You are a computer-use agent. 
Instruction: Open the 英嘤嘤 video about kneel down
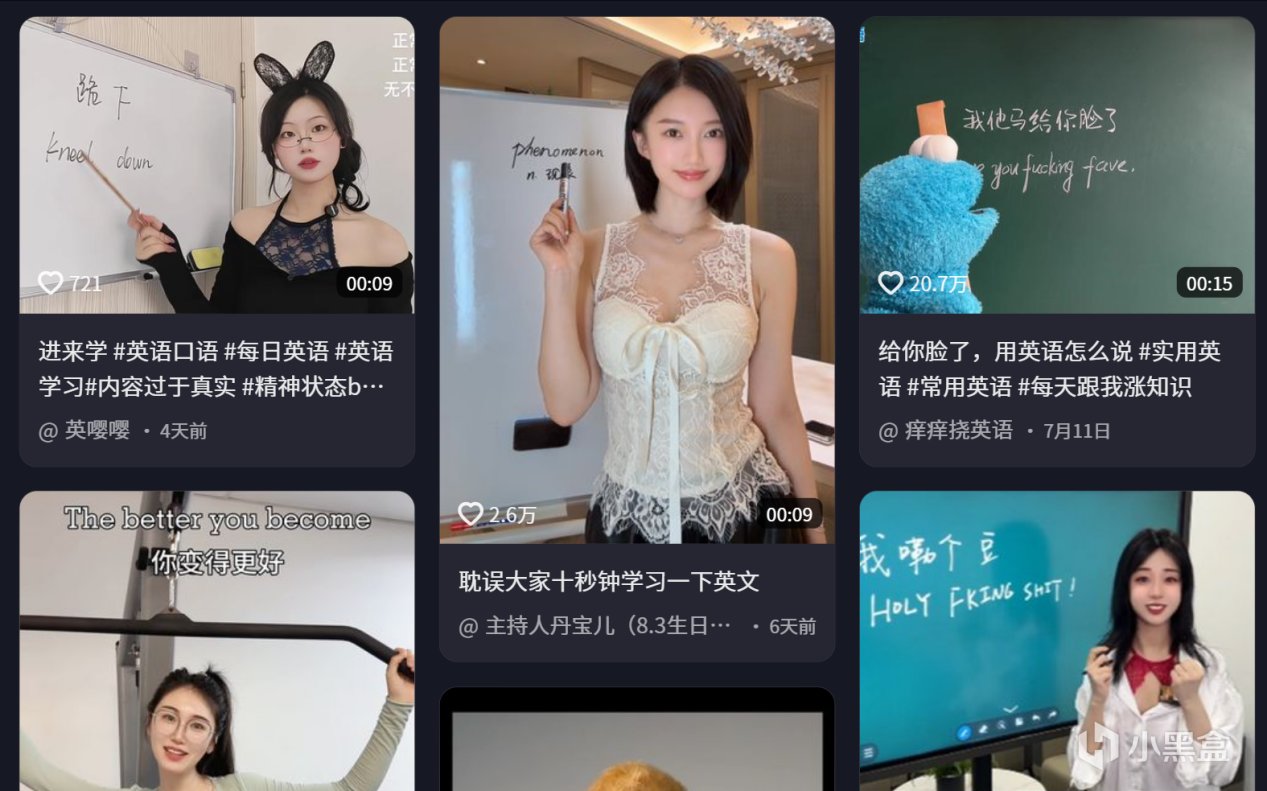[x=217, y=165]
